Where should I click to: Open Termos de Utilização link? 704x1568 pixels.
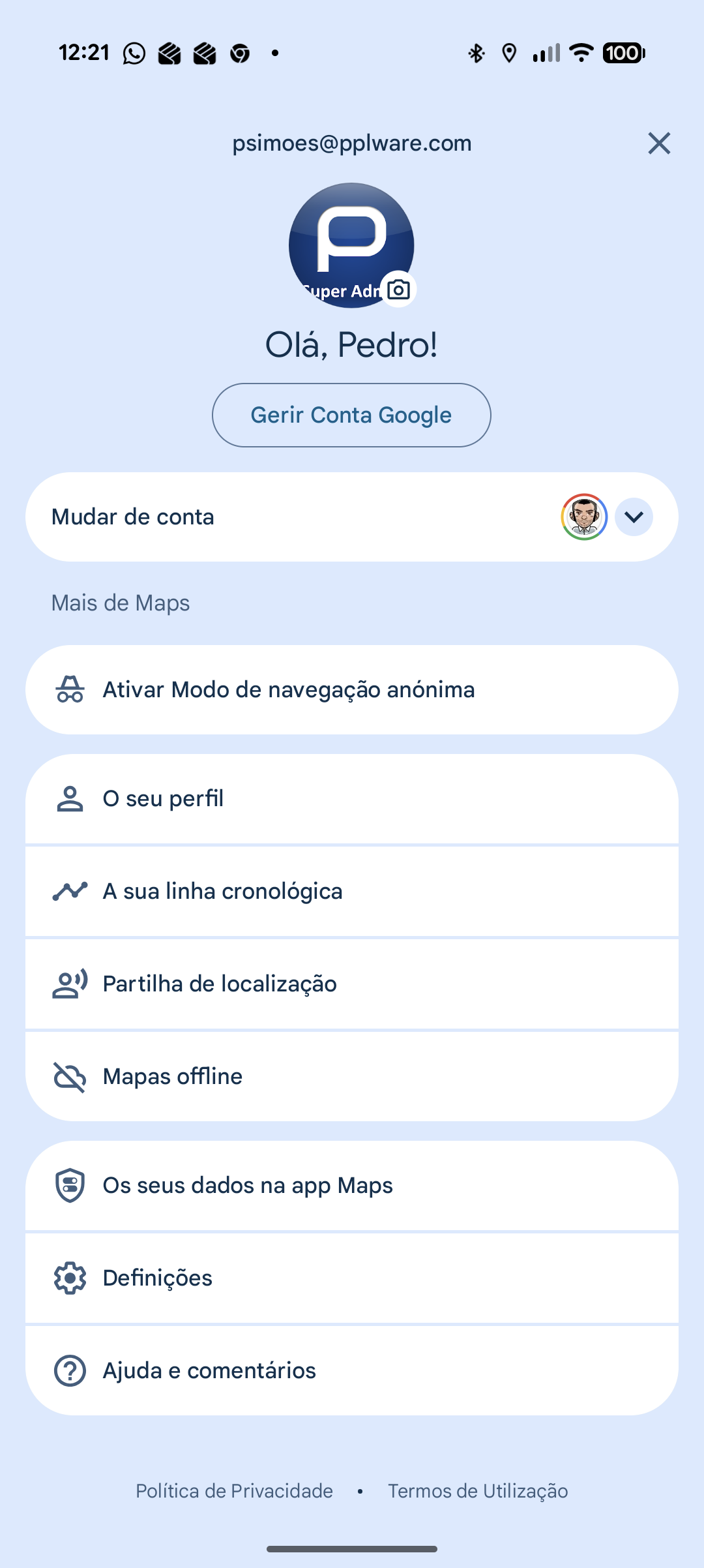[x=478, y=1491]
